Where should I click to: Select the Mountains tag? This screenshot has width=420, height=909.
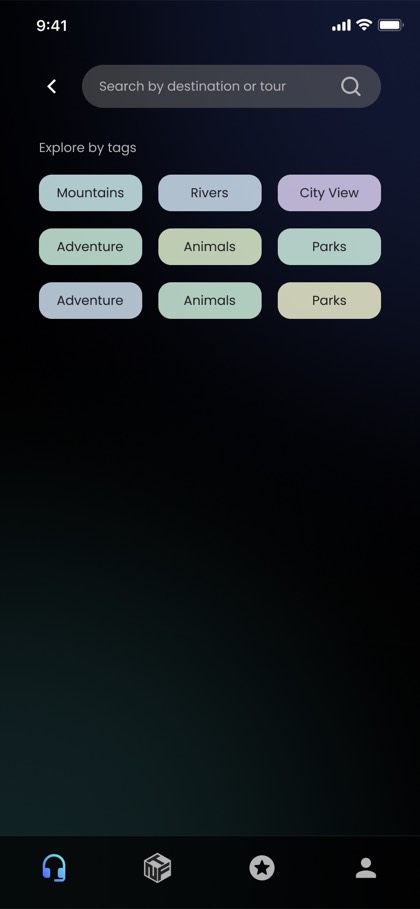[x=90, y=193]
